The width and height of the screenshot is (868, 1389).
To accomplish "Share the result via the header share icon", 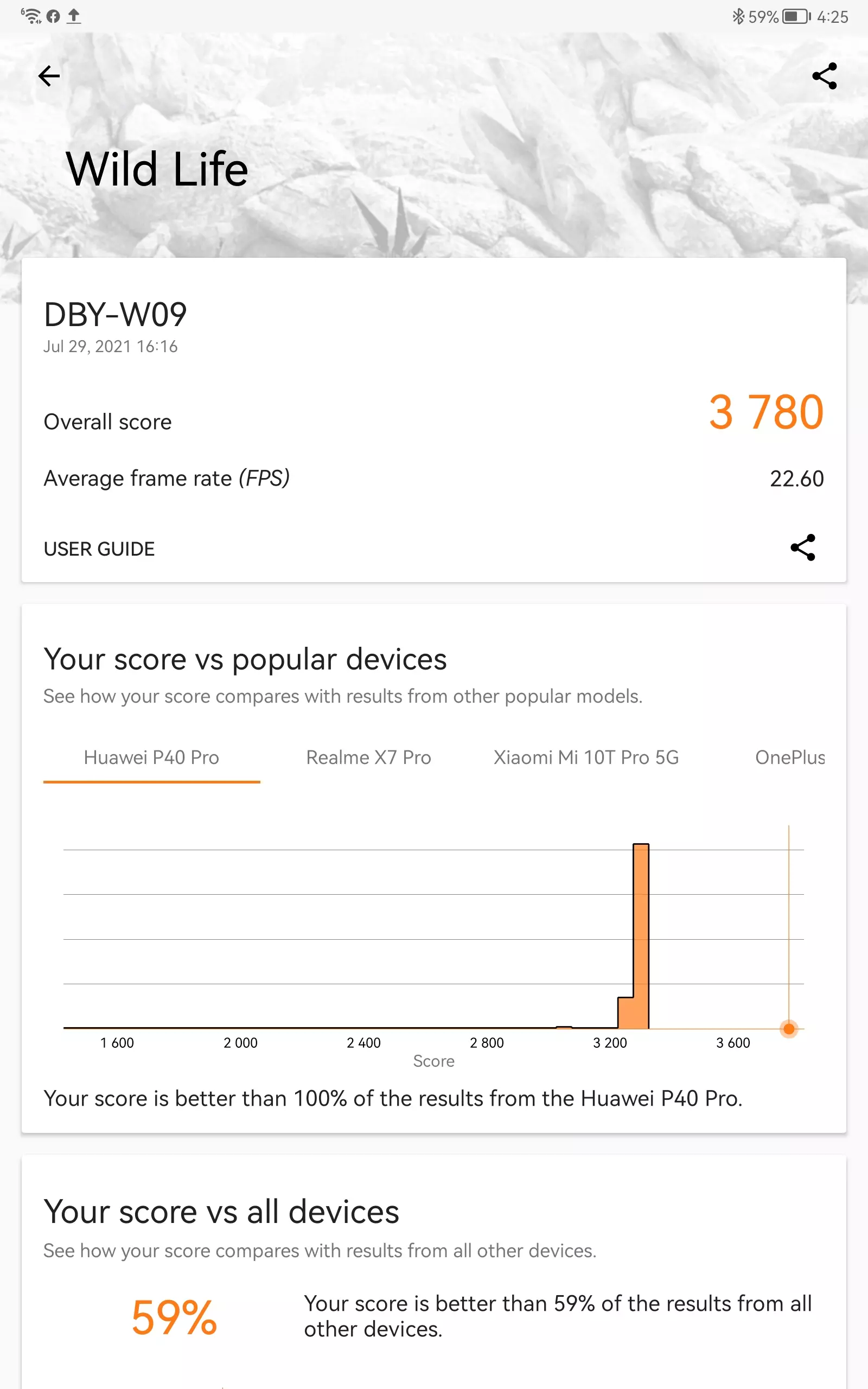I will click(825, 76).
